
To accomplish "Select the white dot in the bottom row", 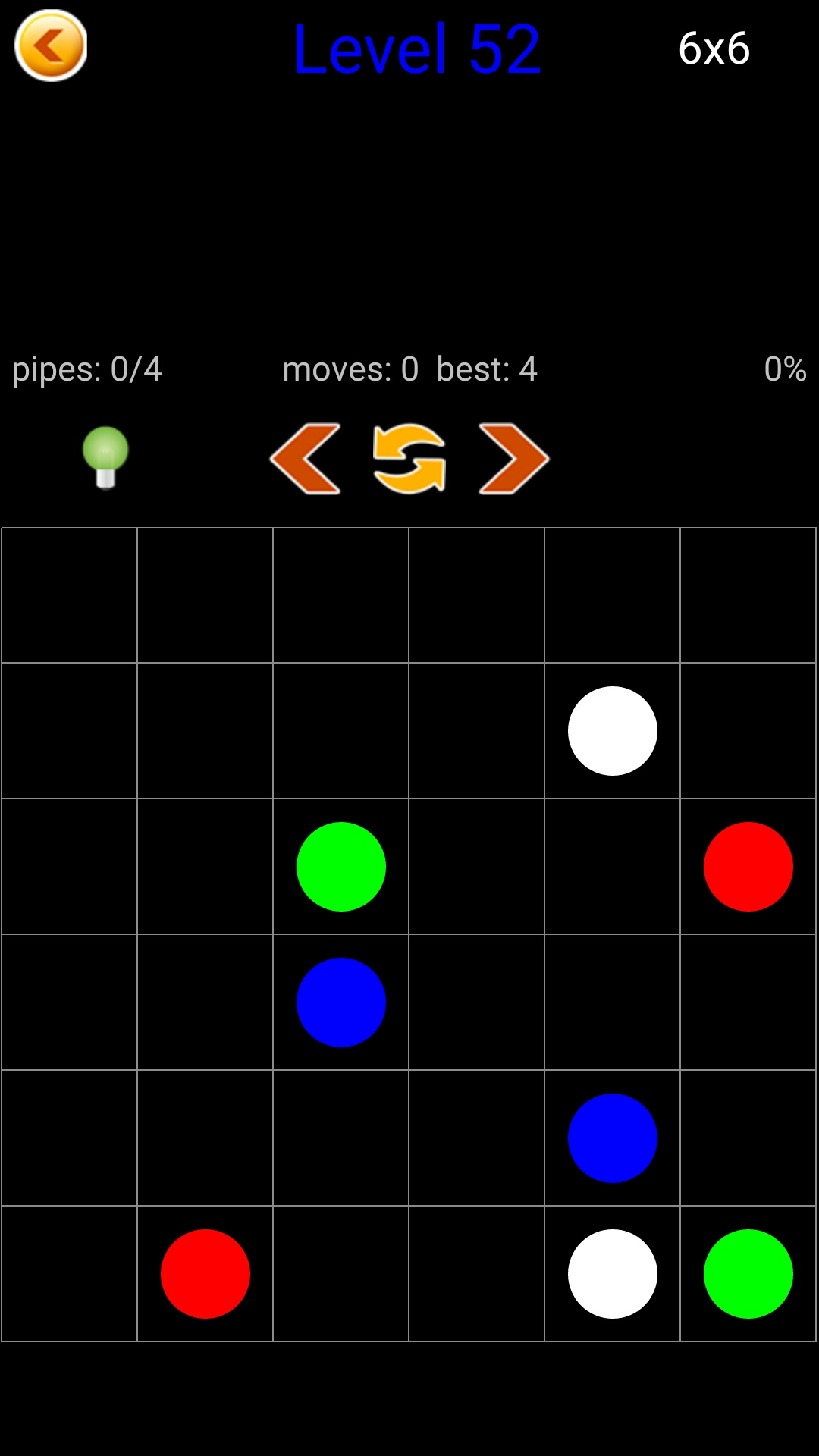I will [612, 1273].
